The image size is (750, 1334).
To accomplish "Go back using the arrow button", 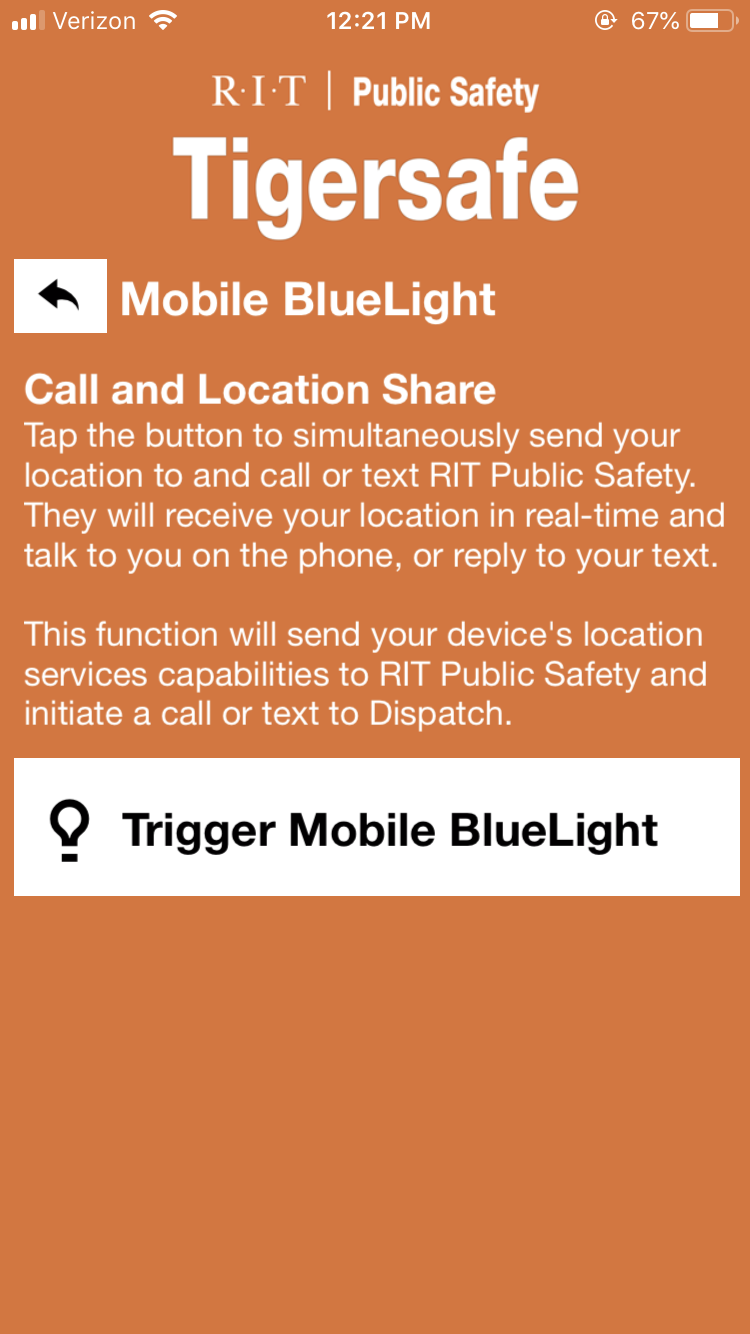I will point(60,296).
